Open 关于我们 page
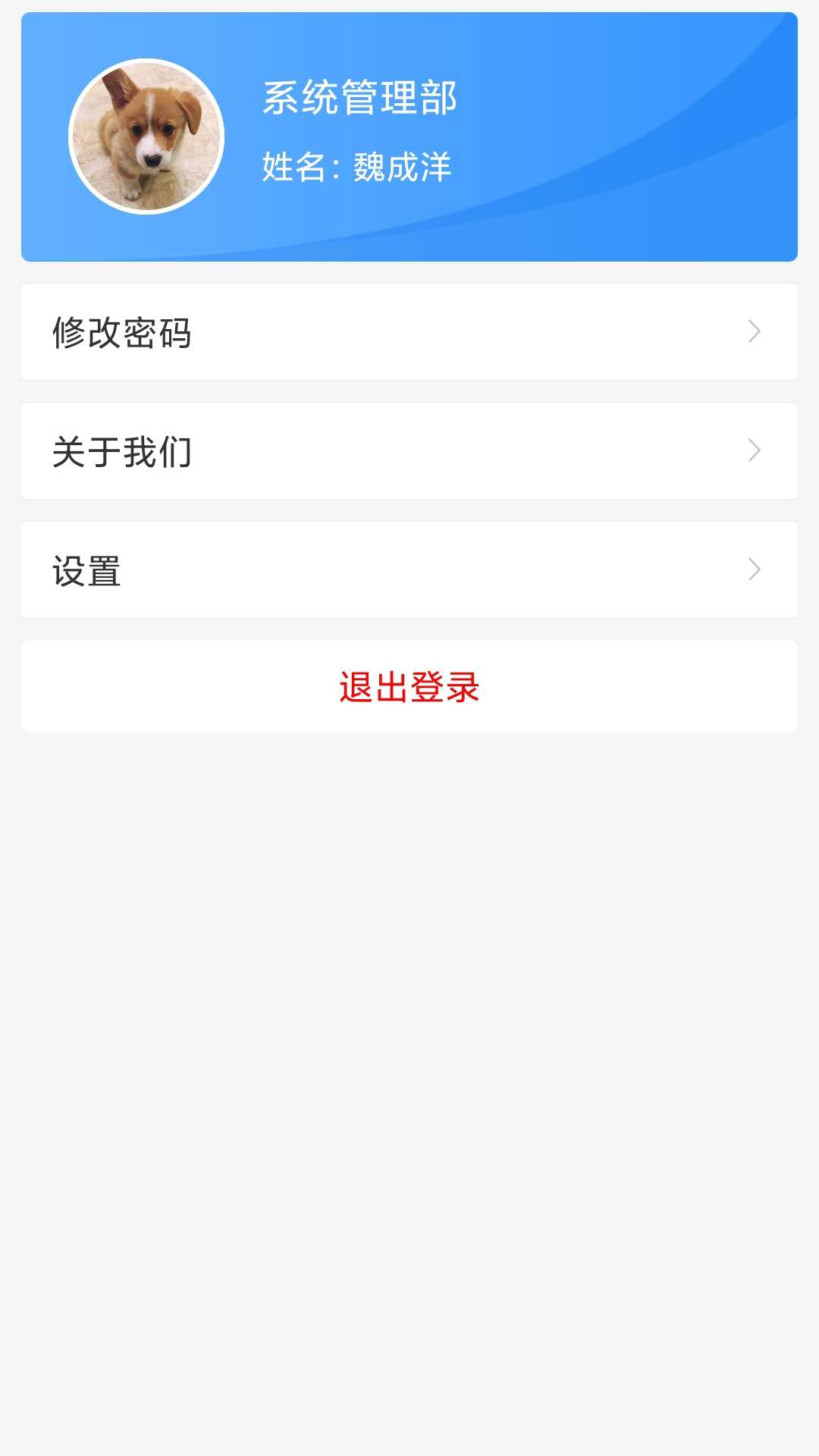 (409, 451)
